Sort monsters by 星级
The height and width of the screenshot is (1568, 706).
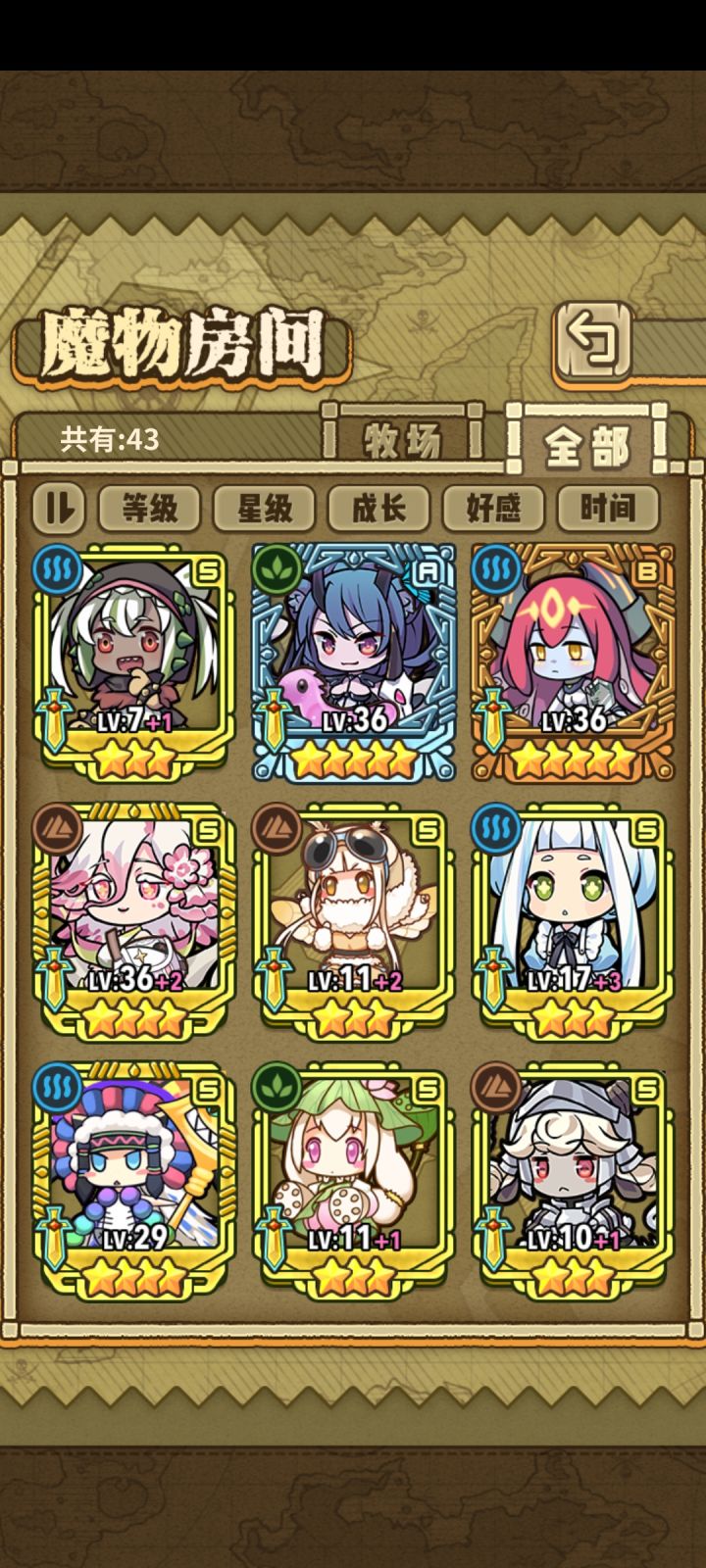(x=266, y=508)
